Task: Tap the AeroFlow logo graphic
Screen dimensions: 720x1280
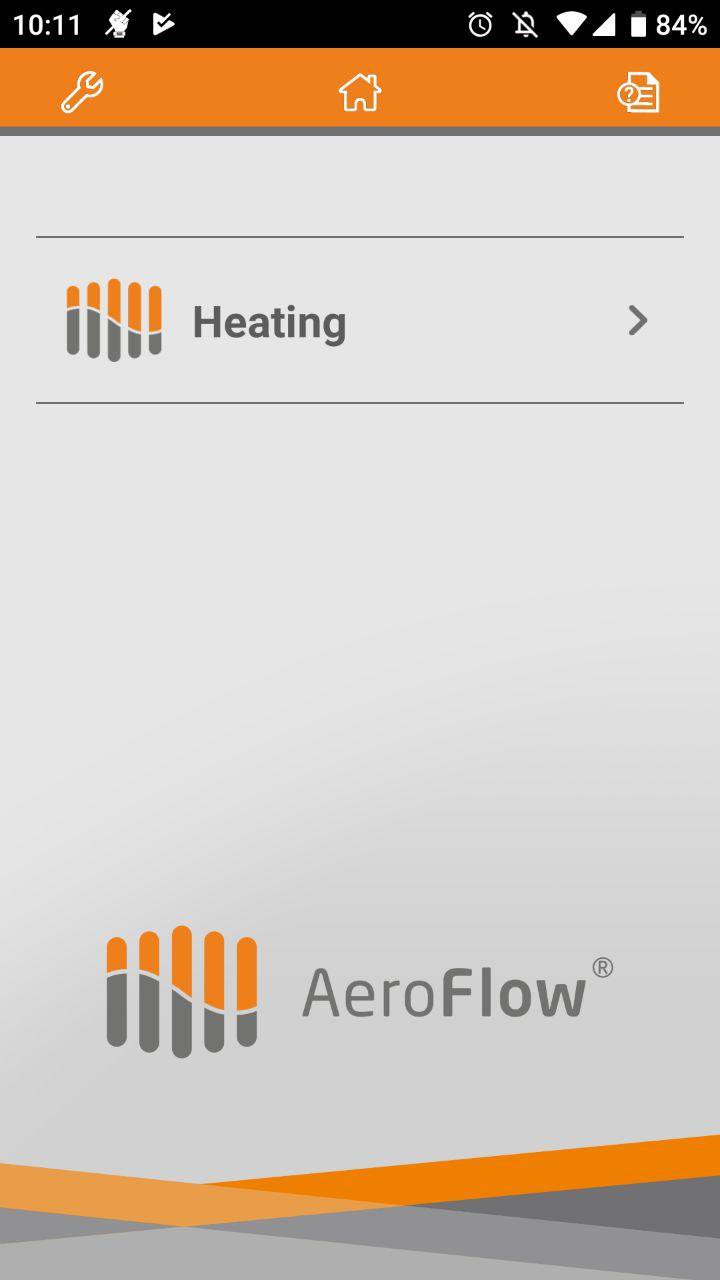Action: (180, 990)
